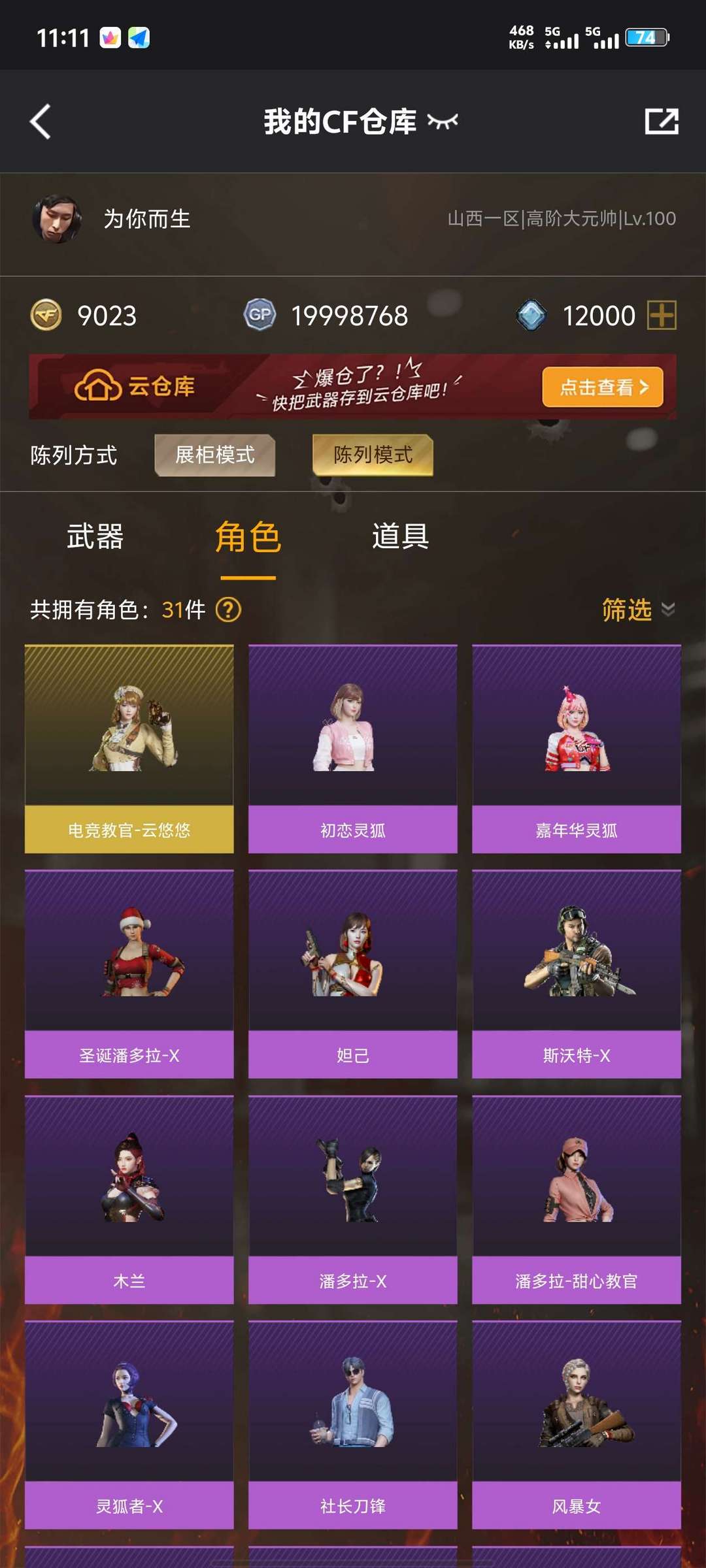Select the 木兰 character card
706x1568 pixels.
(x=129, y=1200)
